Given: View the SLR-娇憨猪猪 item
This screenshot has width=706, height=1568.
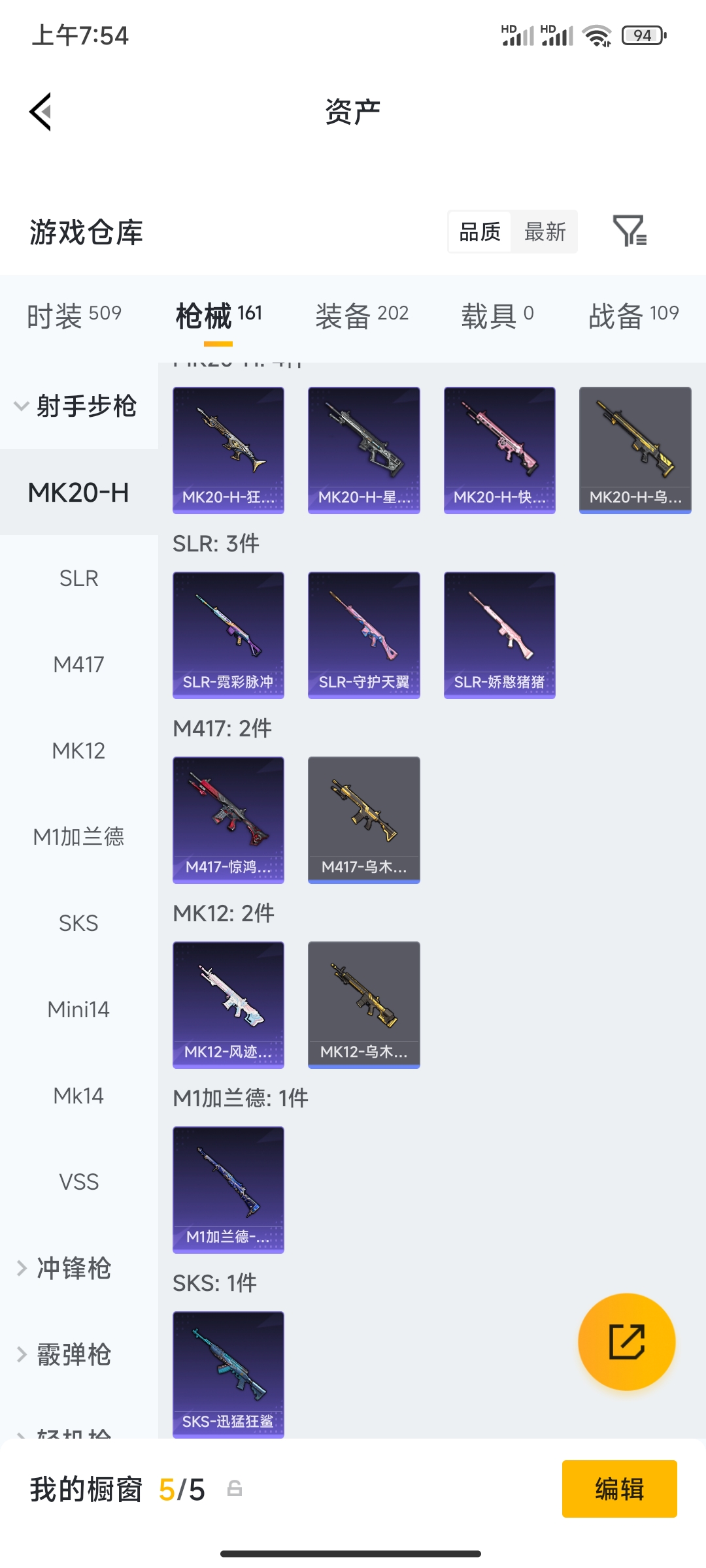Looking at the screenshot, I should (x=499, y=635).
